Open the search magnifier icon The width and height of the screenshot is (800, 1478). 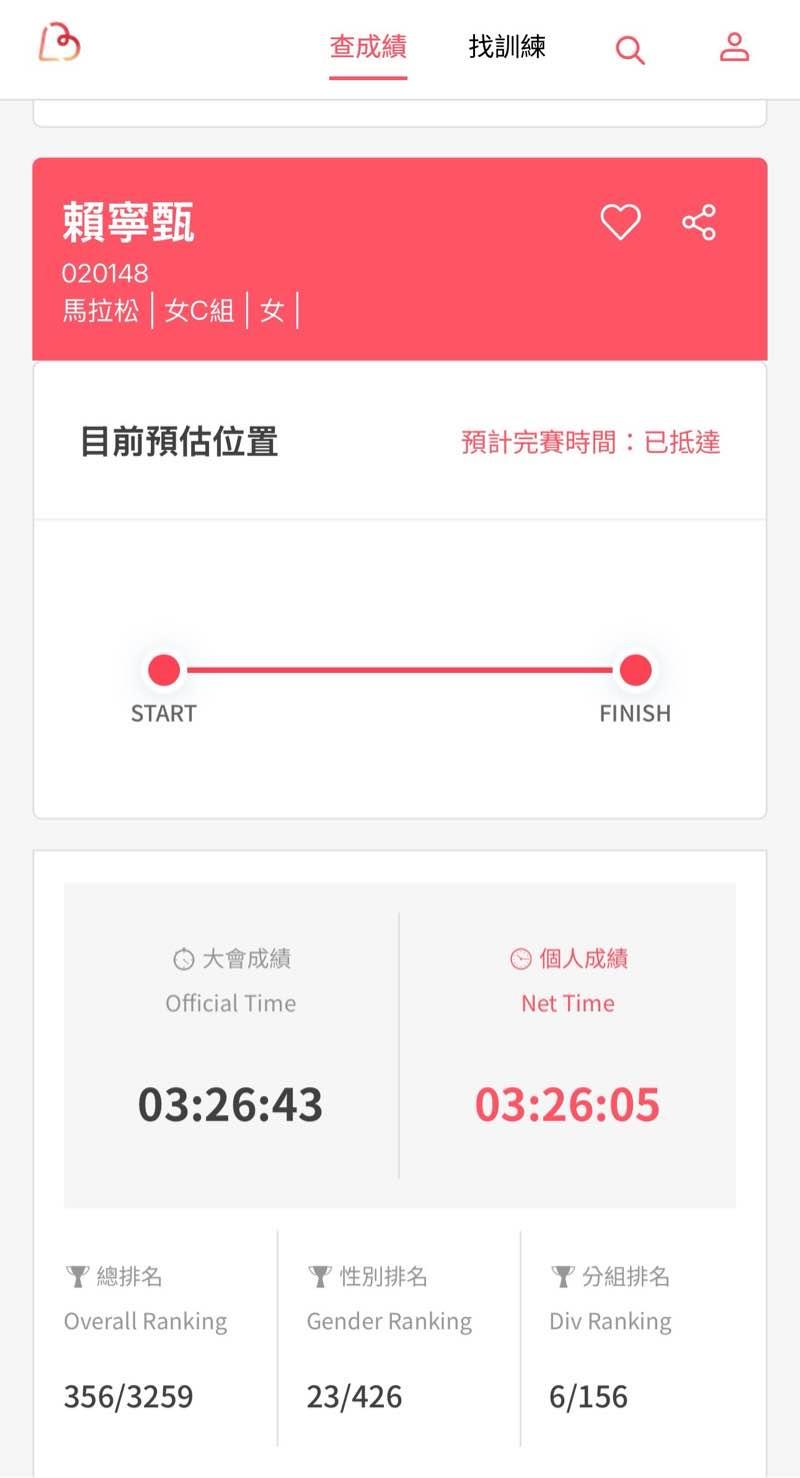tap(630, 49)
